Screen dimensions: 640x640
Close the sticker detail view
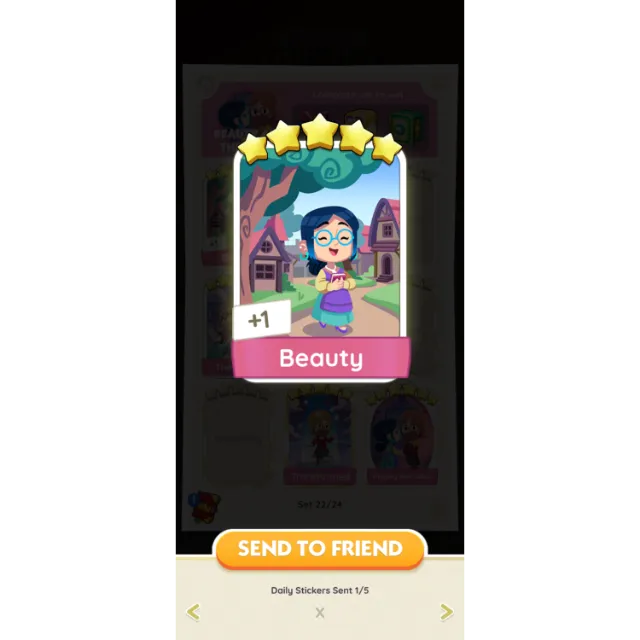click(x=320, y=612)
